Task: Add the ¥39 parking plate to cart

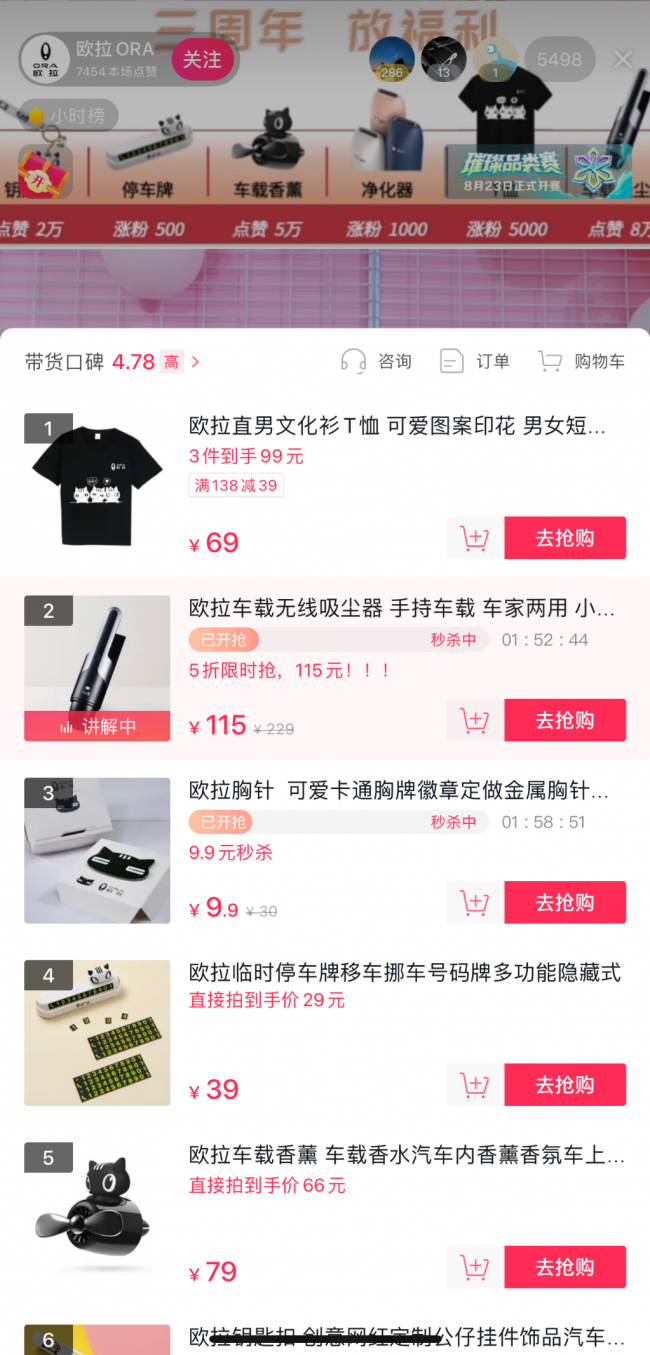Action: click(475, 1085)
